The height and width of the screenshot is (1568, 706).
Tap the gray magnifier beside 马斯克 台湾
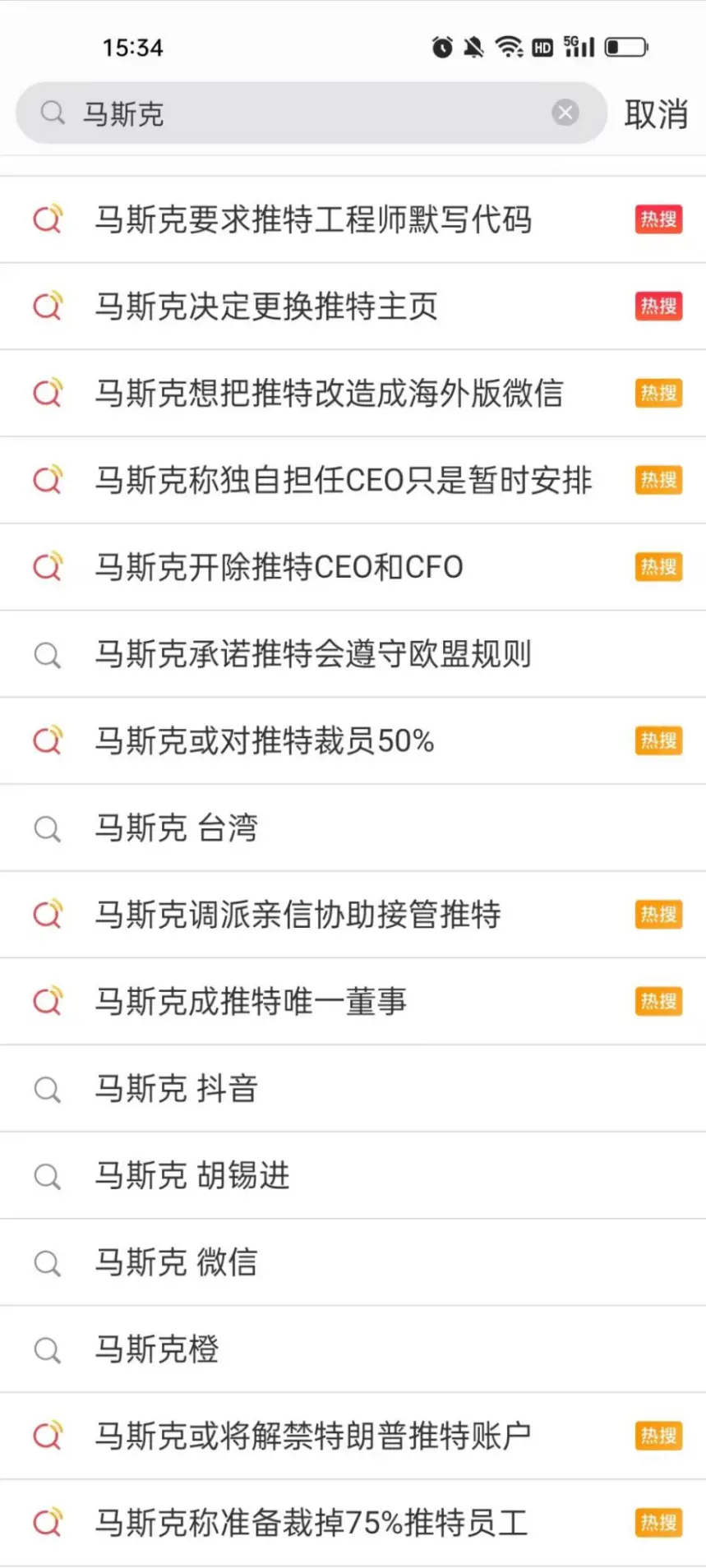(47, 828)
